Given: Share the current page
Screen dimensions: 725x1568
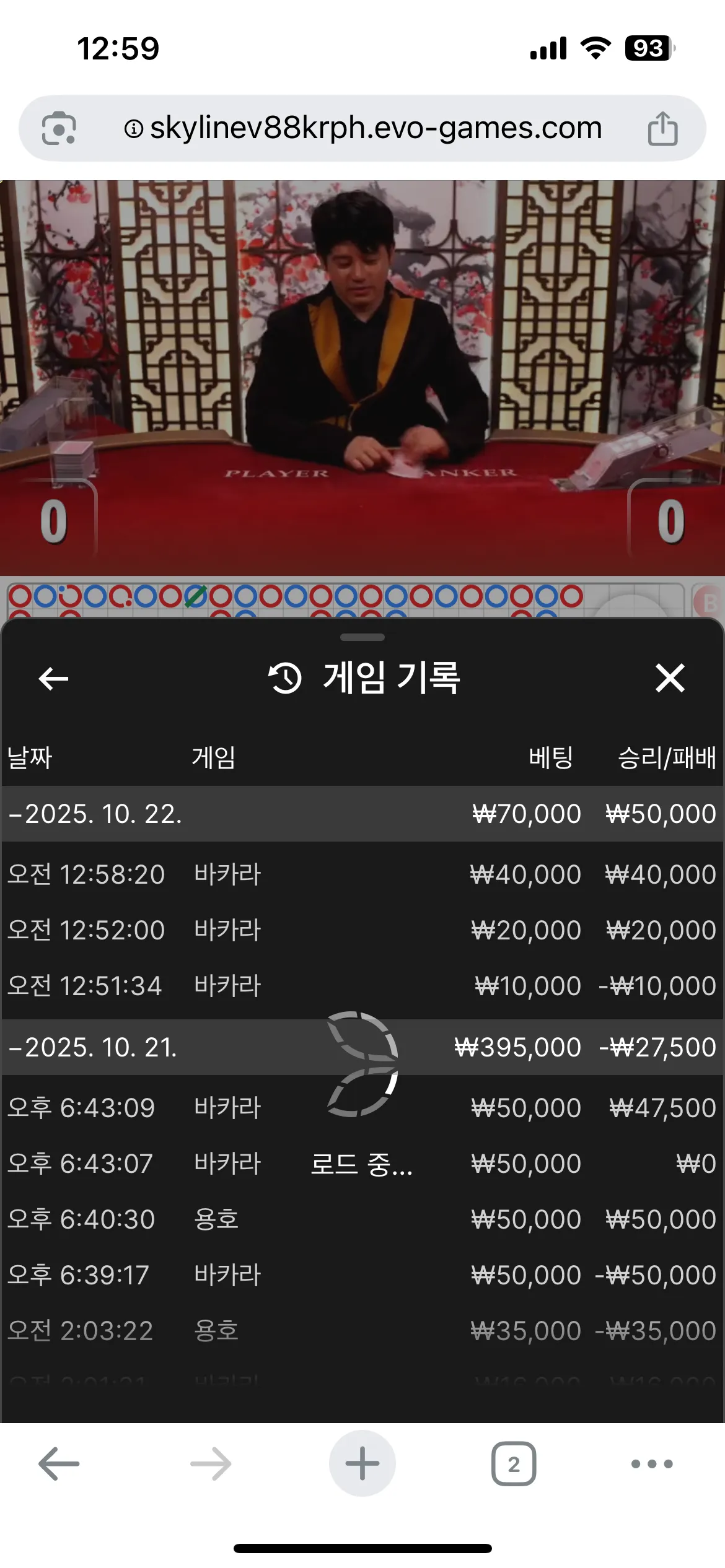Looking at the screenshot, I should point(662,128).
